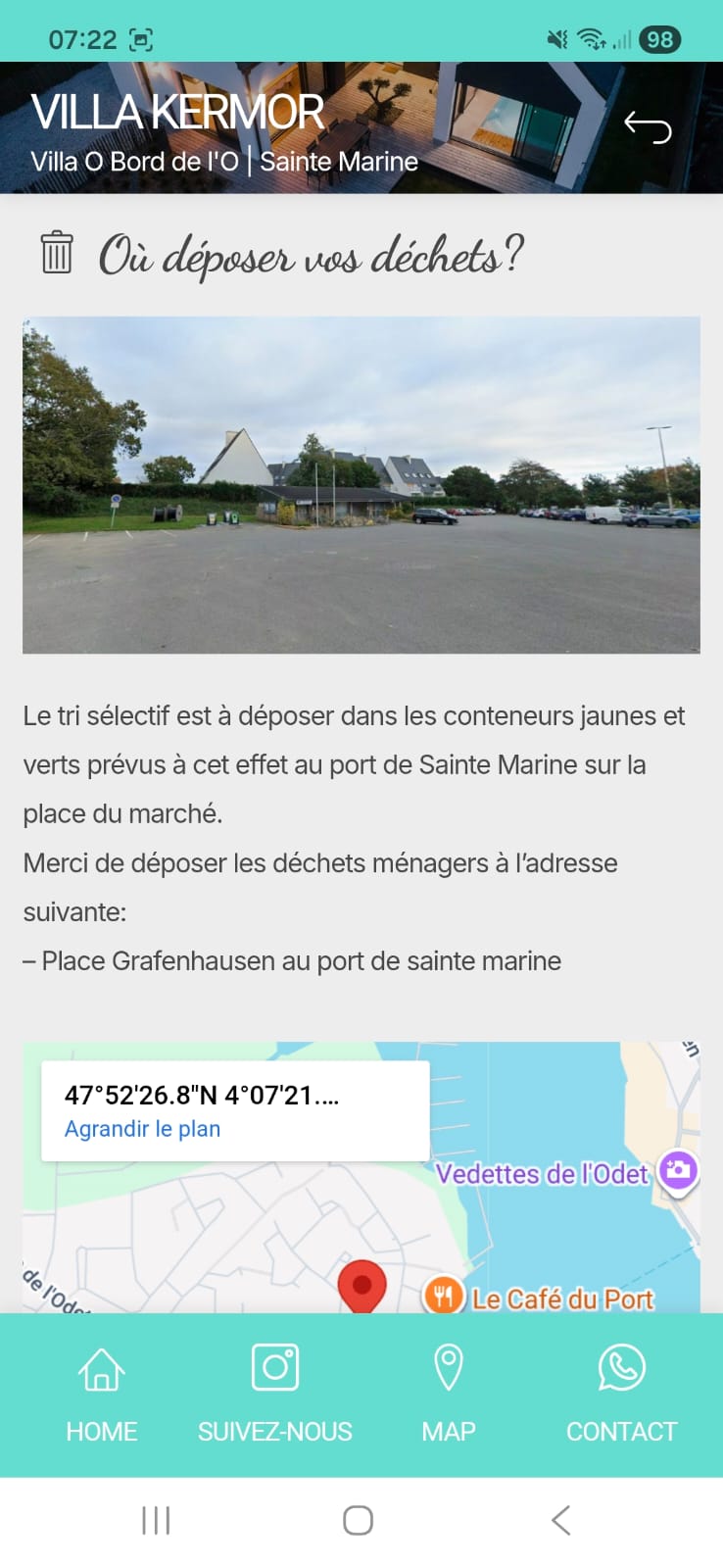The image size is (723, 1568).
Task: Open the SUIVEZ-NOUS Instagram tab
Action: pos(275,1393)
